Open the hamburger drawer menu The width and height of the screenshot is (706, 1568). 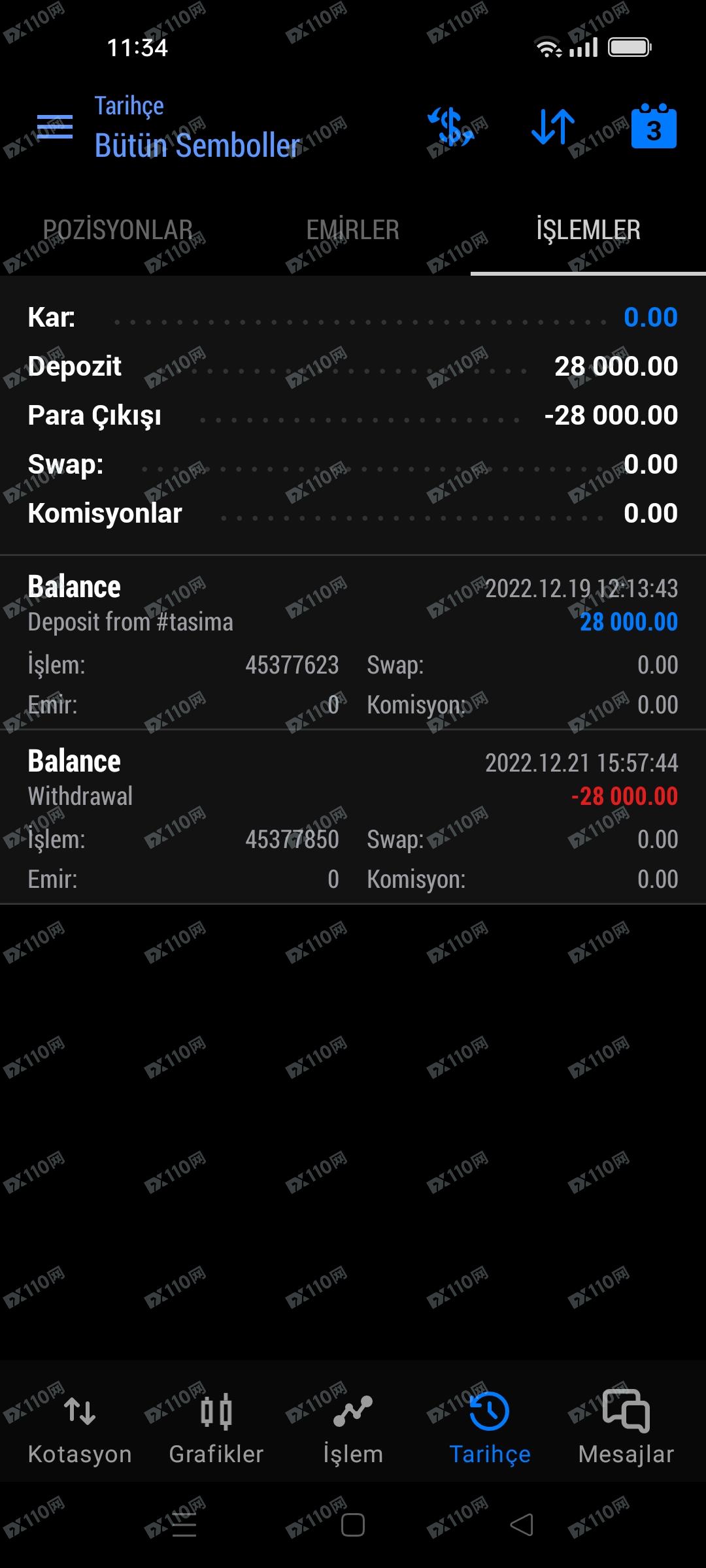[x=55, y=127]
